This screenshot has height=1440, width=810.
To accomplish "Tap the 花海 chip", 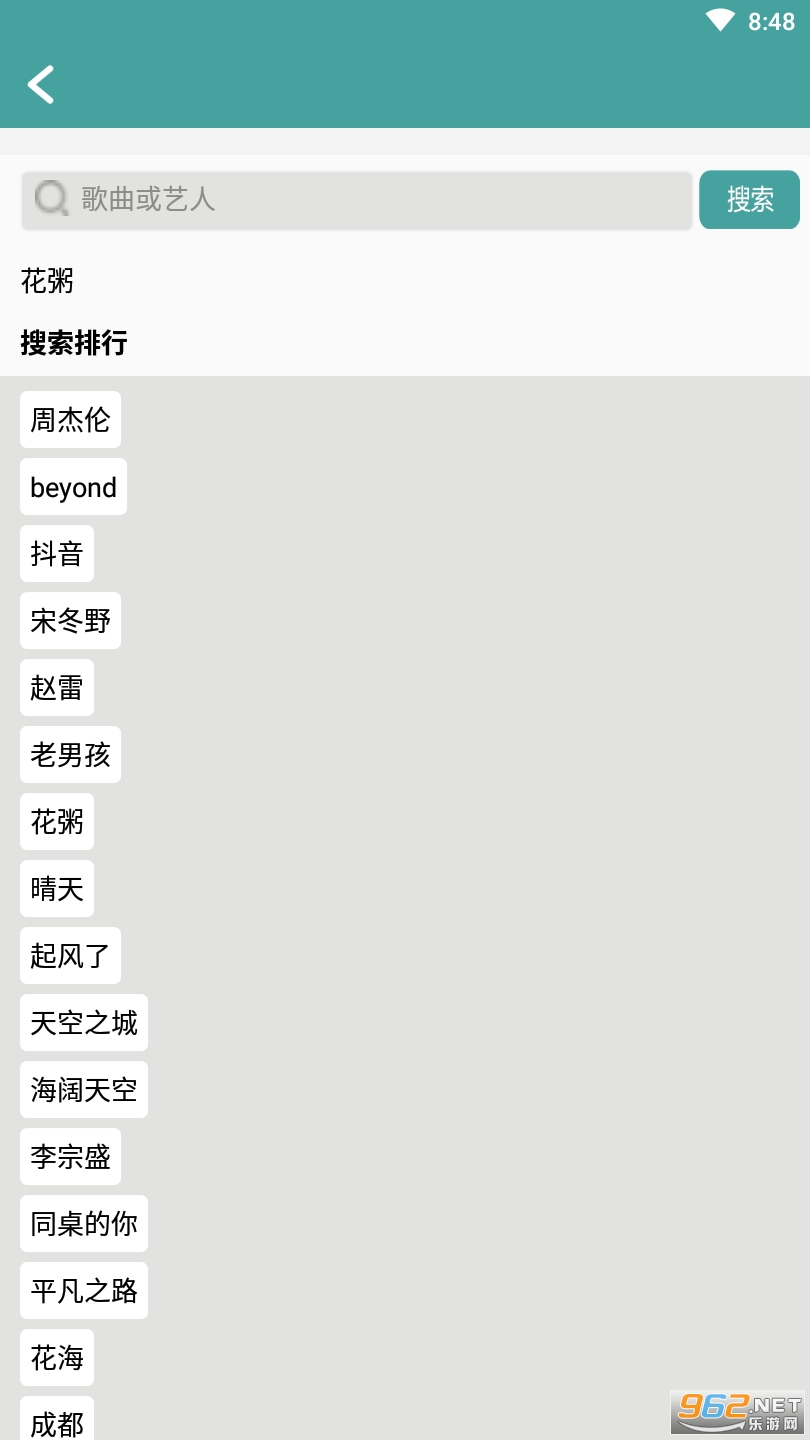I will [57, 1358].
